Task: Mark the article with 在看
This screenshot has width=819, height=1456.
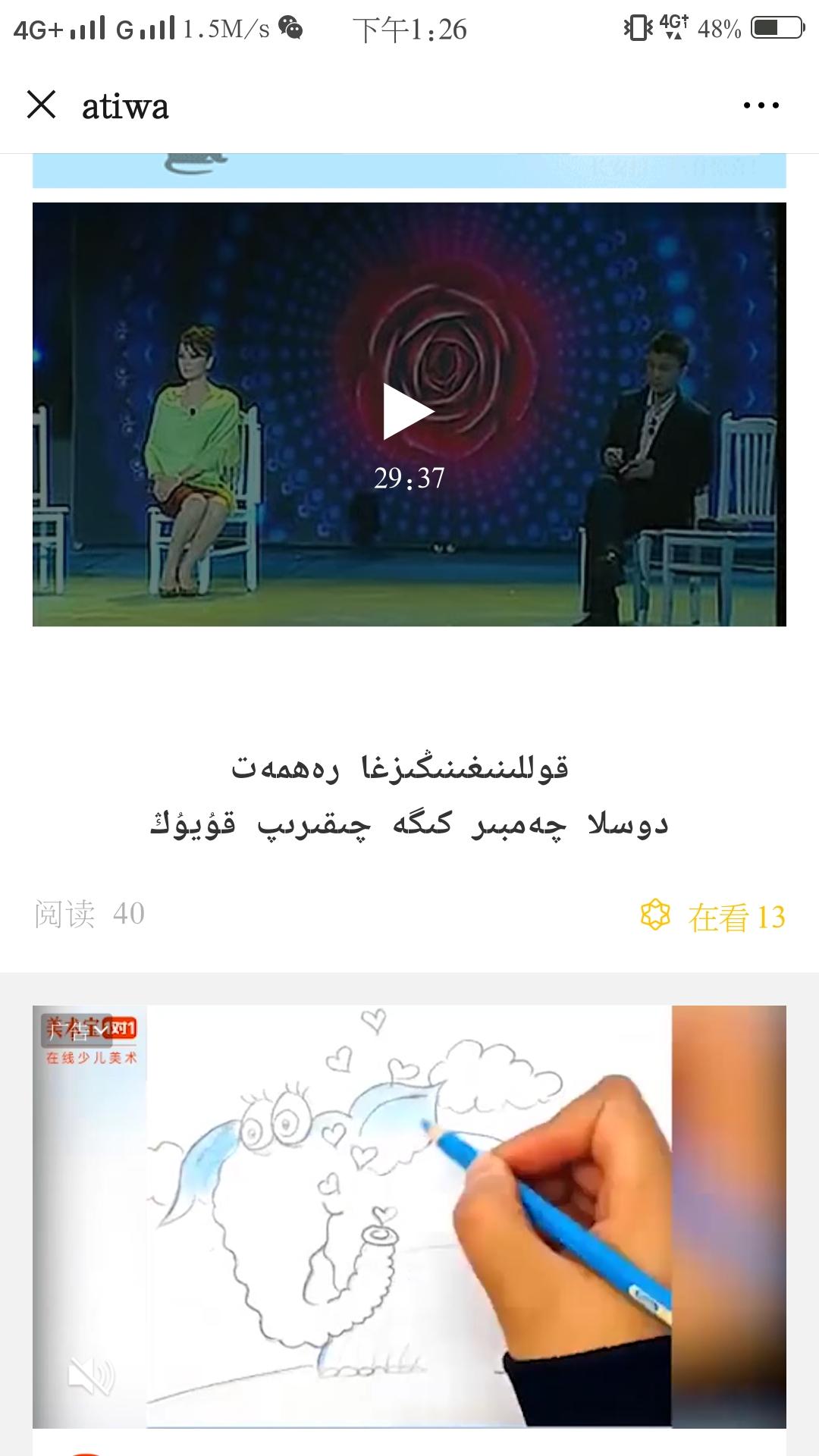Action: (x=712, y=916)
